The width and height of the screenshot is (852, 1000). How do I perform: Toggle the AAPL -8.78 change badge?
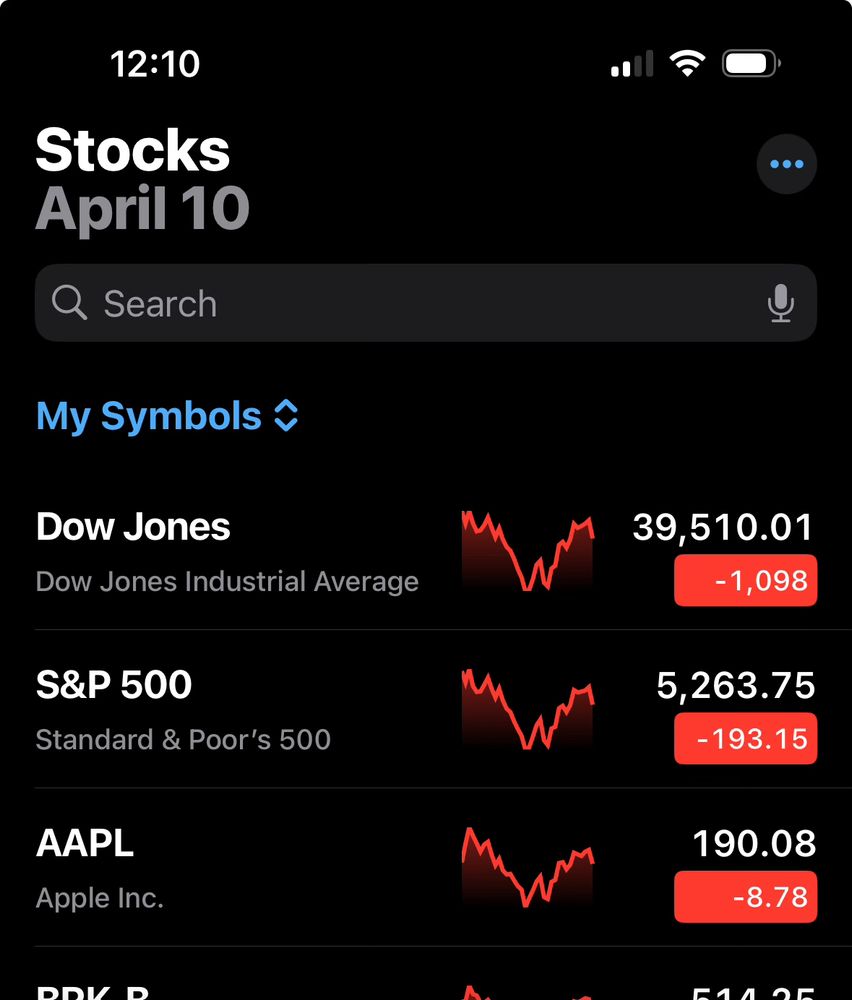pyautogui.click(x=745, y=896)
